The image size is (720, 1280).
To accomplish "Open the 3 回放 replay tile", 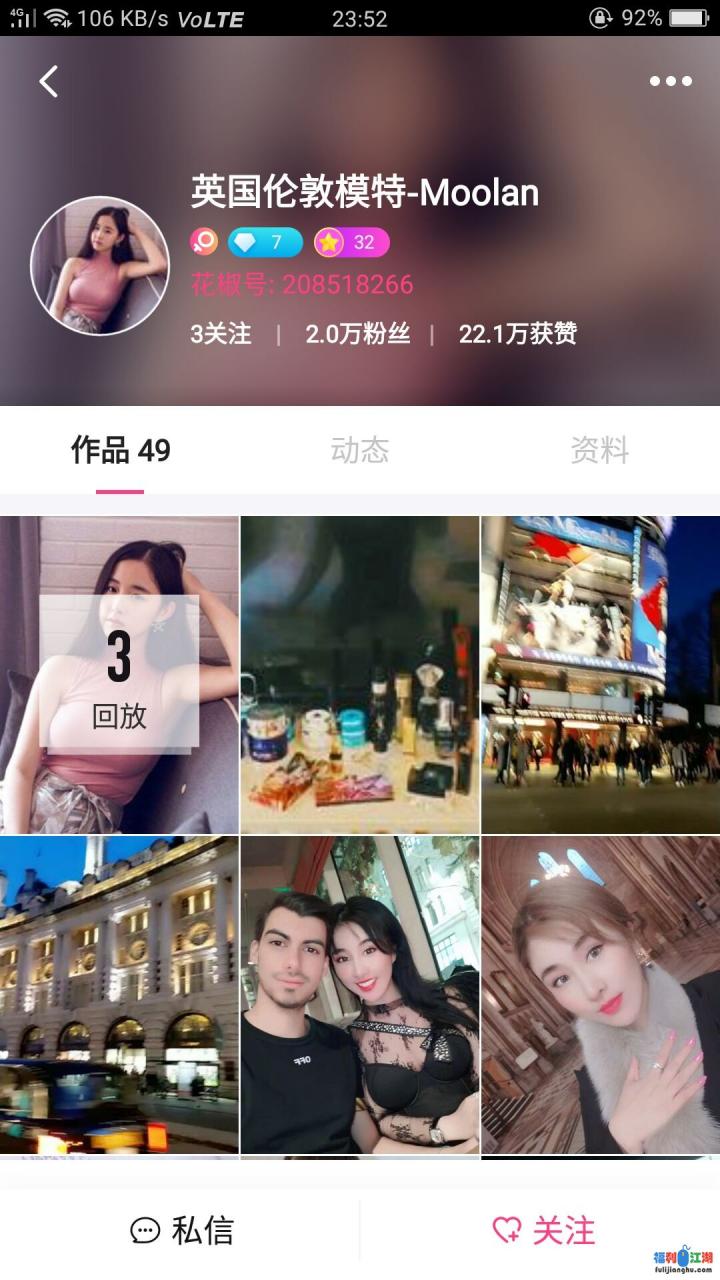I will click(x=119, y=675).
